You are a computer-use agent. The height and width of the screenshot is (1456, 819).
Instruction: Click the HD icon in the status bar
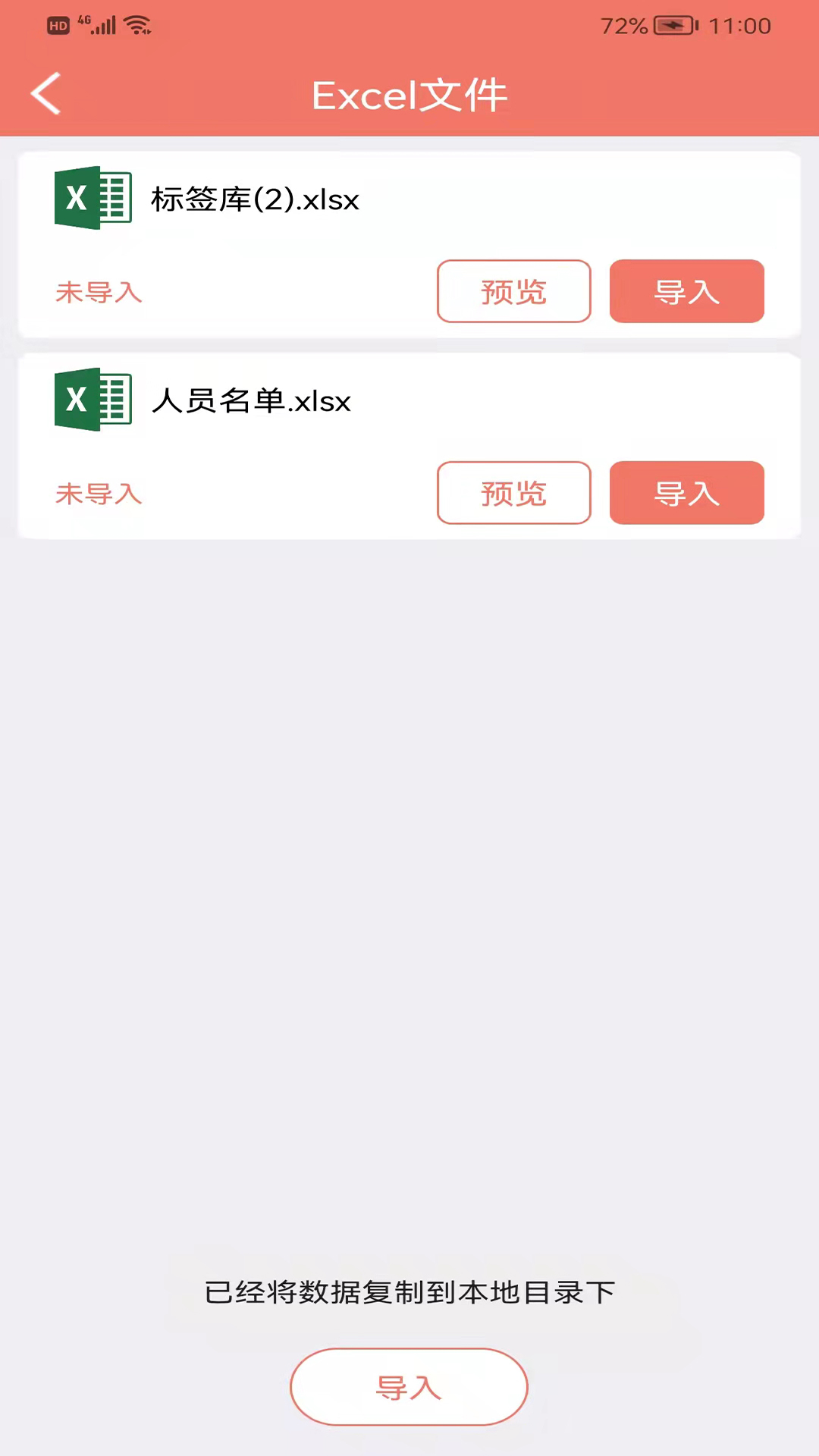pos(58,25)
